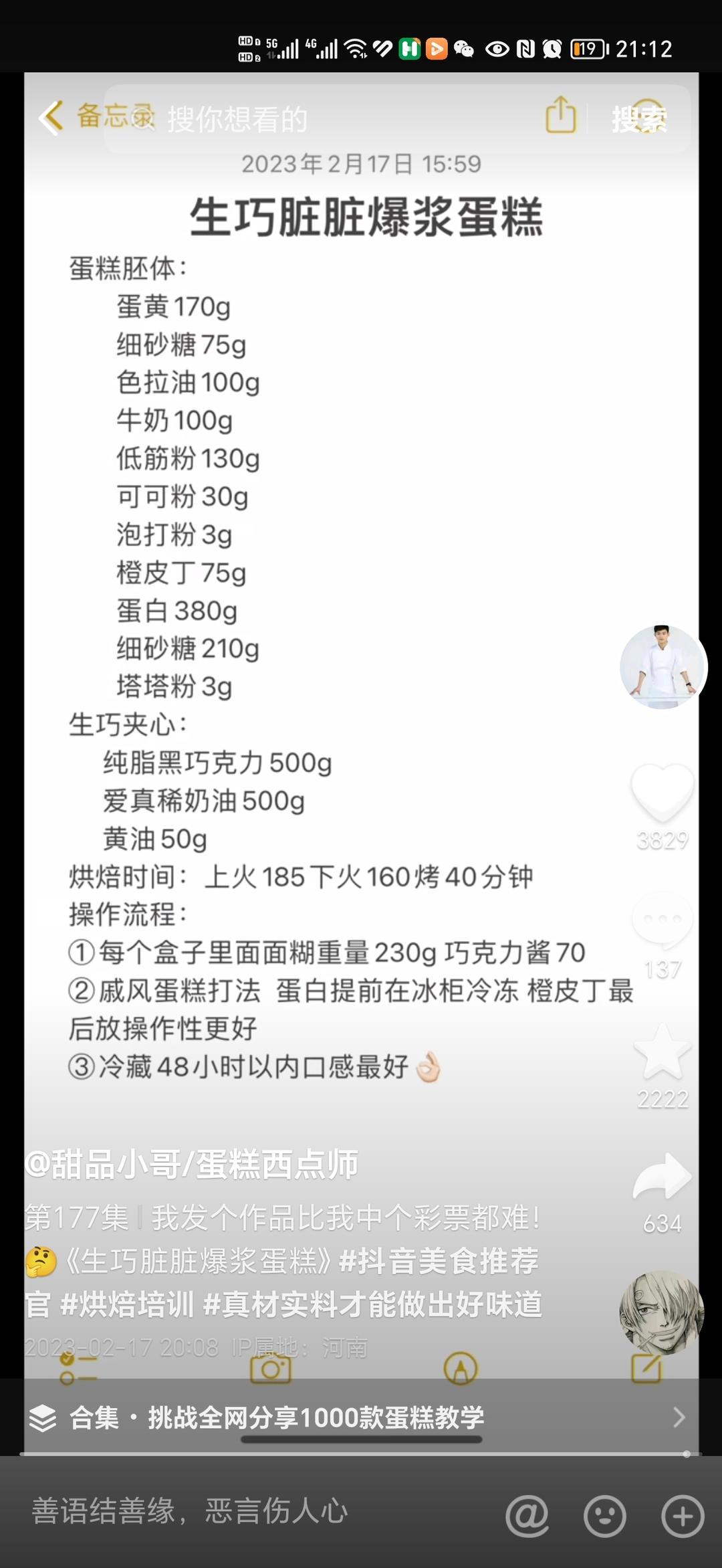Image resolution: width=722 pixels, height=1568 pixels.
Task: Add this video to favorites
Action: click(663, 1052)
